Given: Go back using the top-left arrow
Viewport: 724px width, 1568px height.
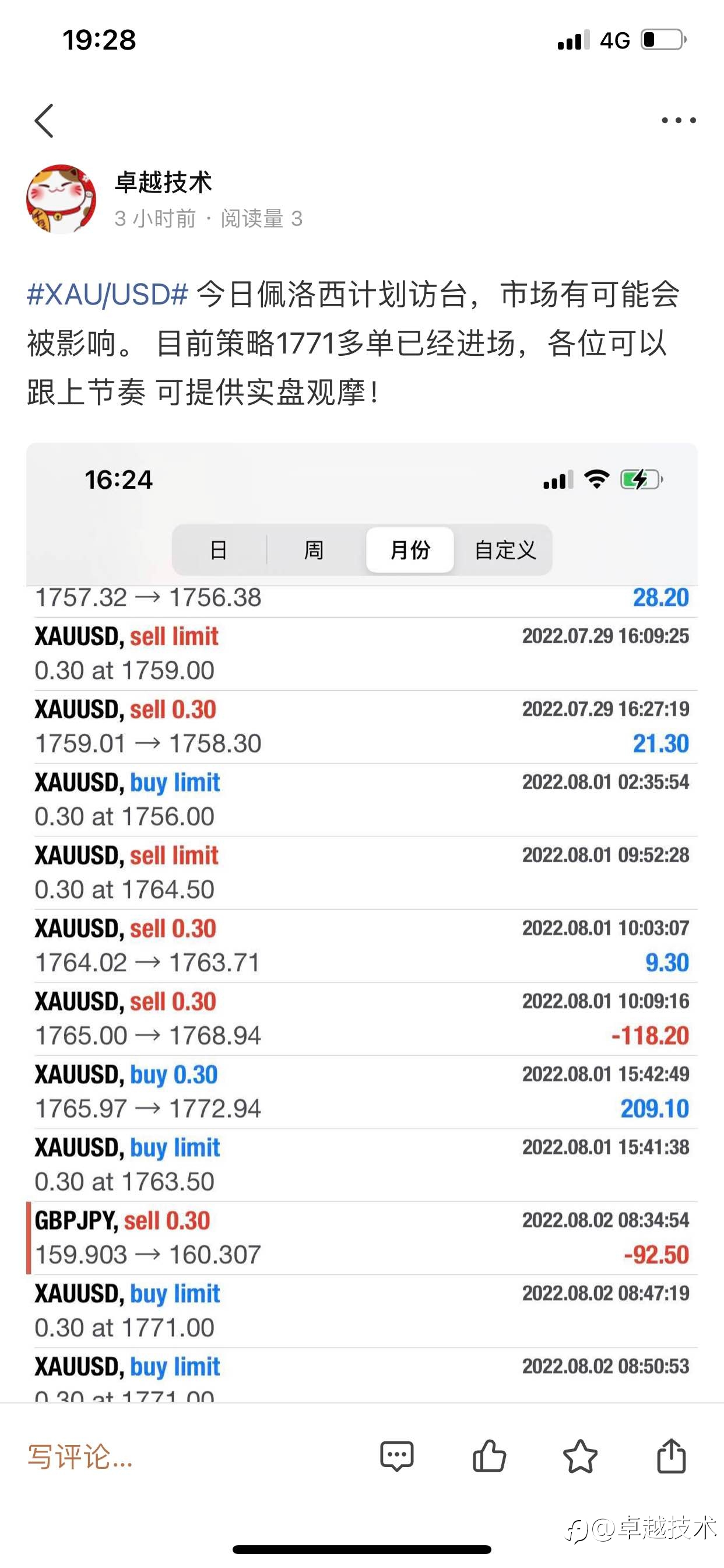Looking at the screenshot, I should click(44, 121).
